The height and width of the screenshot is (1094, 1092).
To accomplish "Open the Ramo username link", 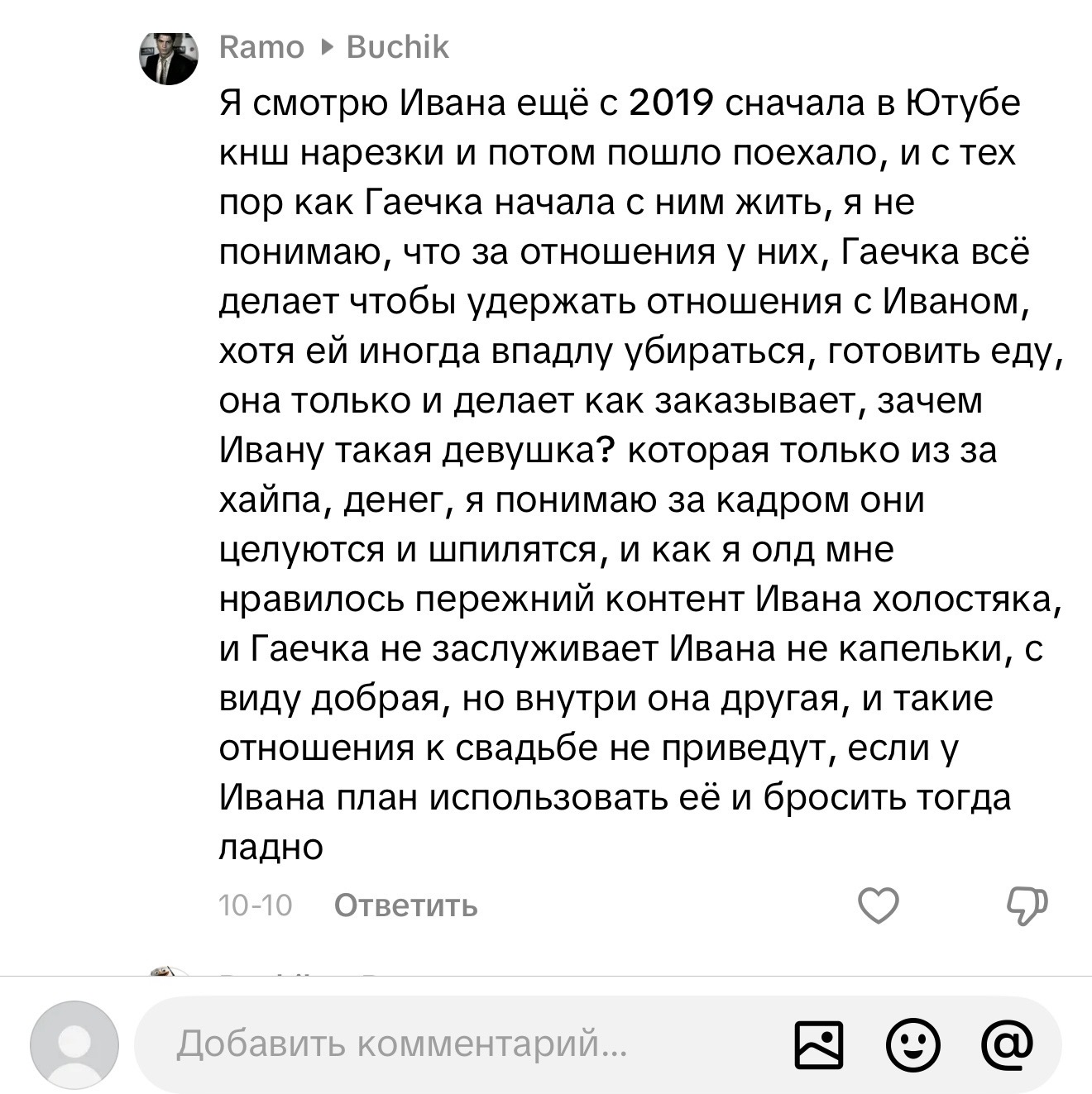I will point(261,47).
